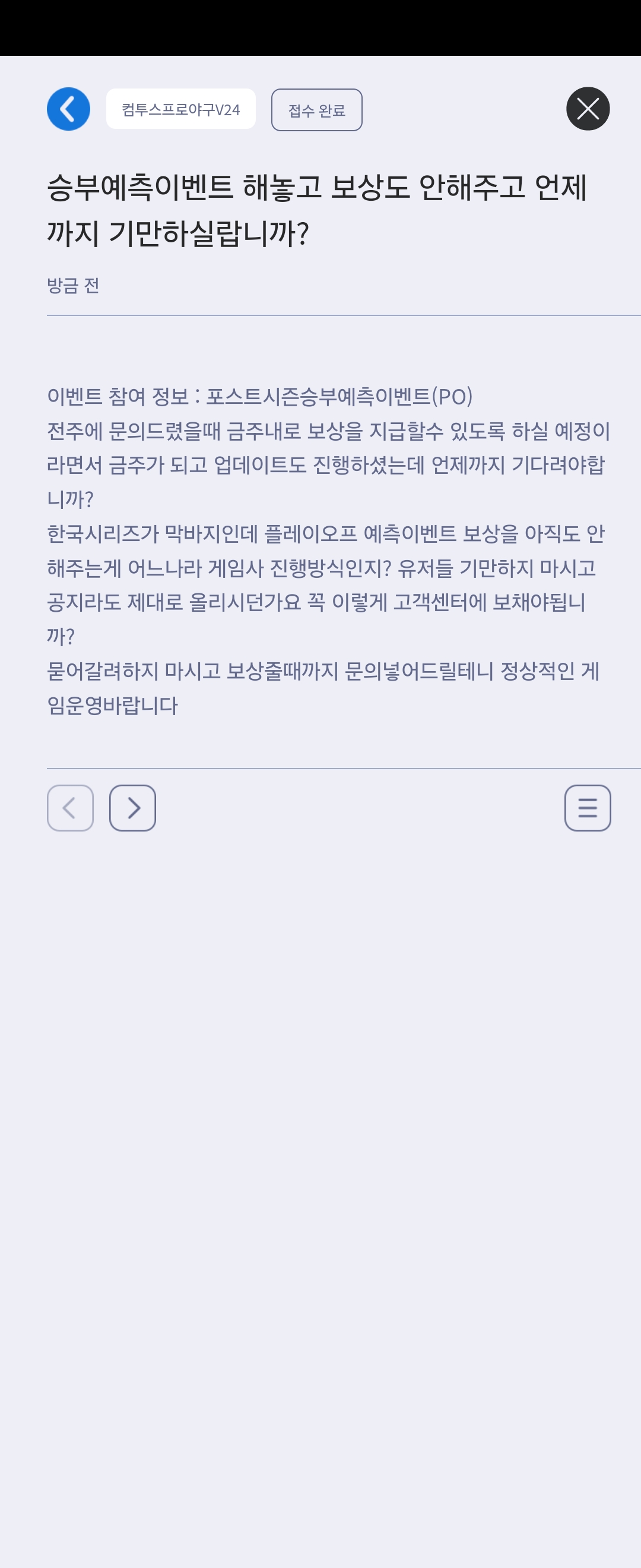This screenshot has width=641, height=1568.
Task: Go back with the blue arrow button
Action: [x=68, y=109]
